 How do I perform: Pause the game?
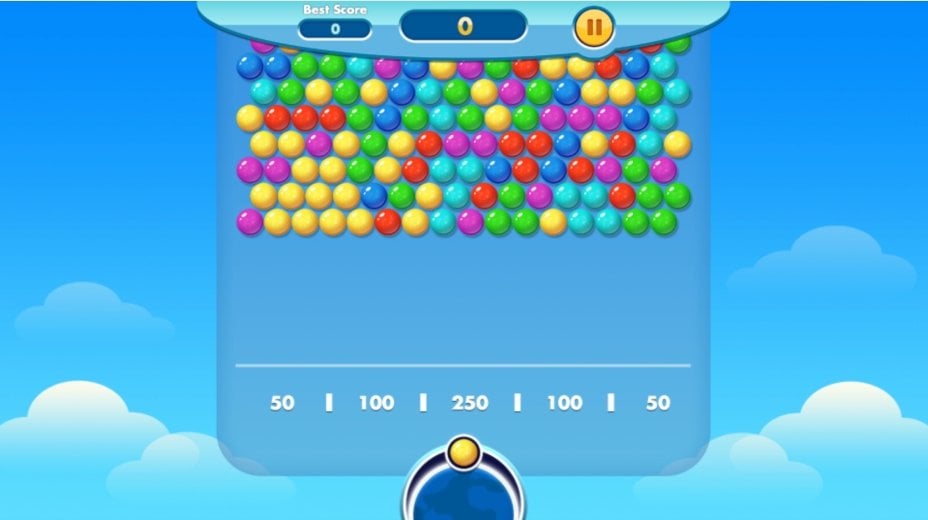593,27
